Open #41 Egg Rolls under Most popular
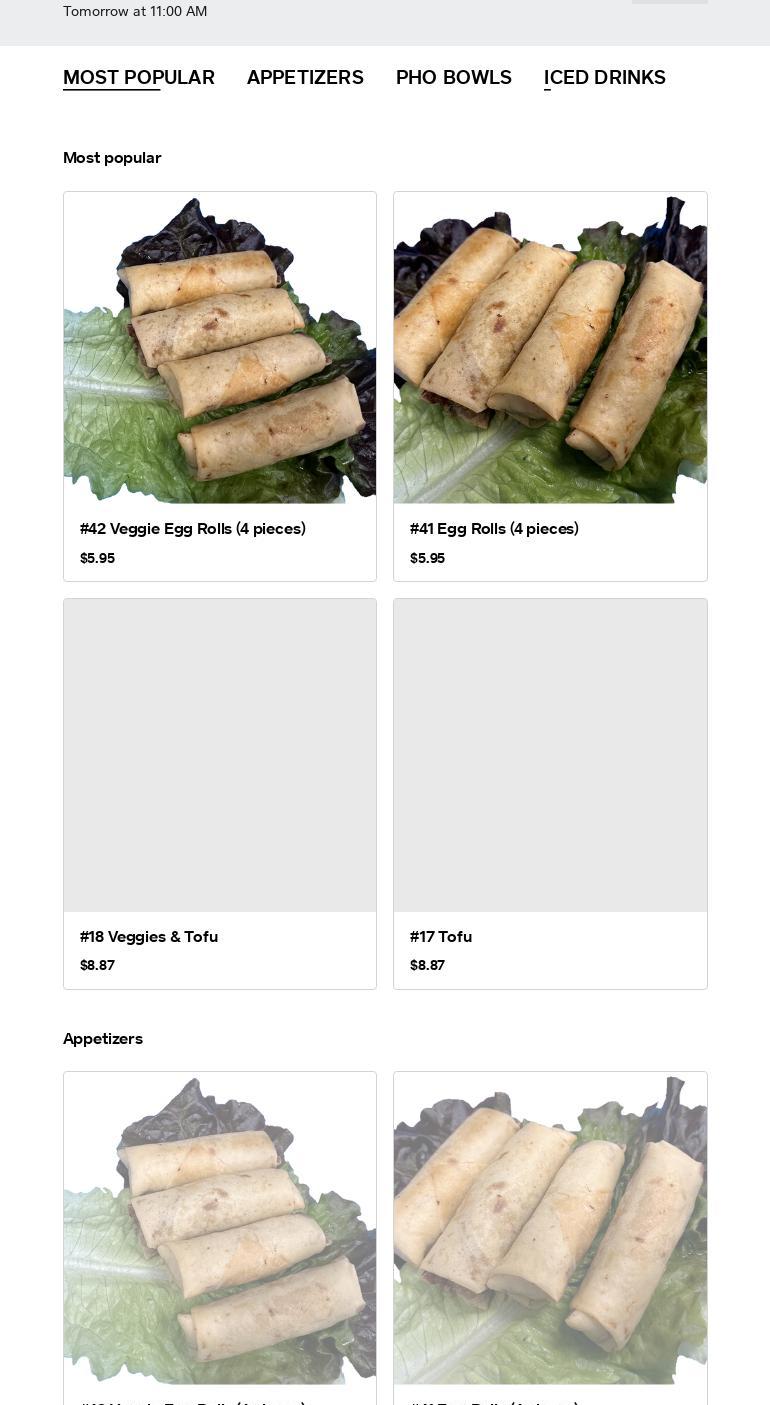770x1405 pixels. click(x=550, y=386)
